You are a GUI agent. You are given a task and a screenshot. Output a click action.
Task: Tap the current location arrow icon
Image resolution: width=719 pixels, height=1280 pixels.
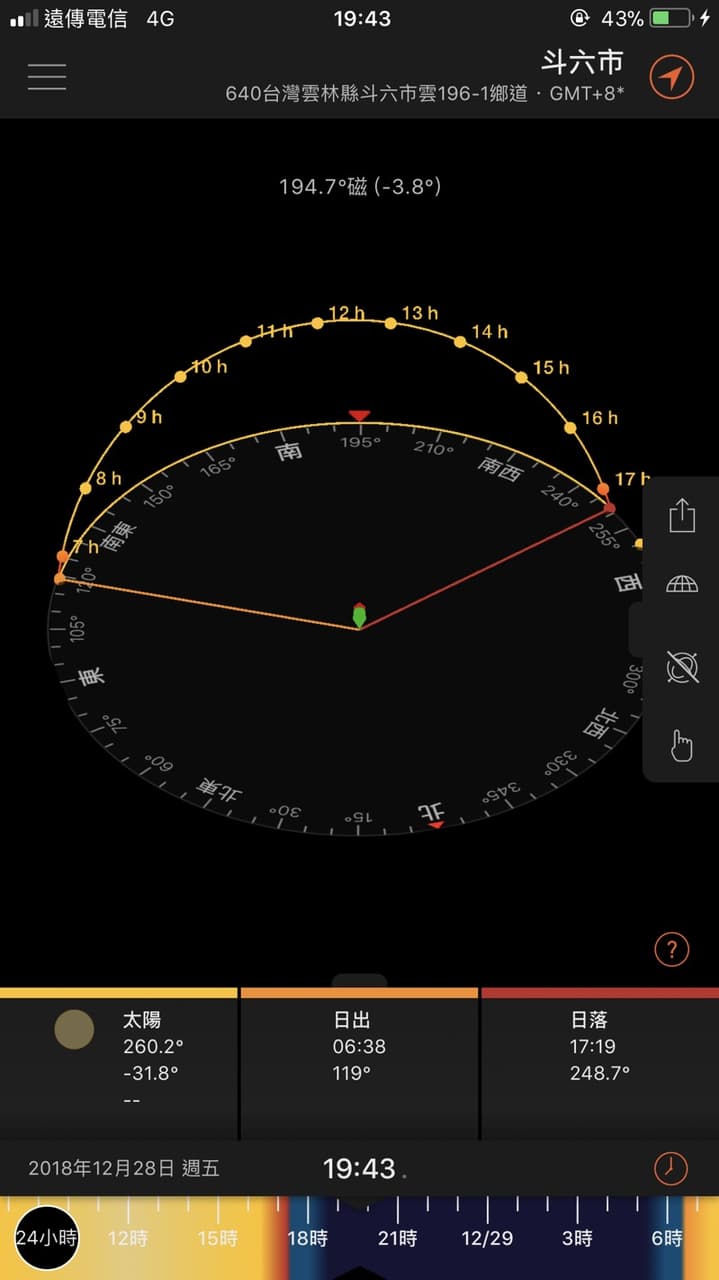click(x=671, y=77)
